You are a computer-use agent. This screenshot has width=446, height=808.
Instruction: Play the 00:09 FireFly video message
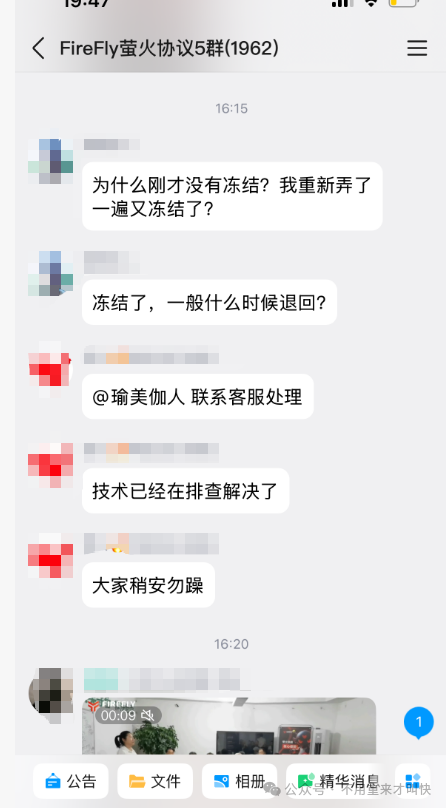tap(229, 726)
